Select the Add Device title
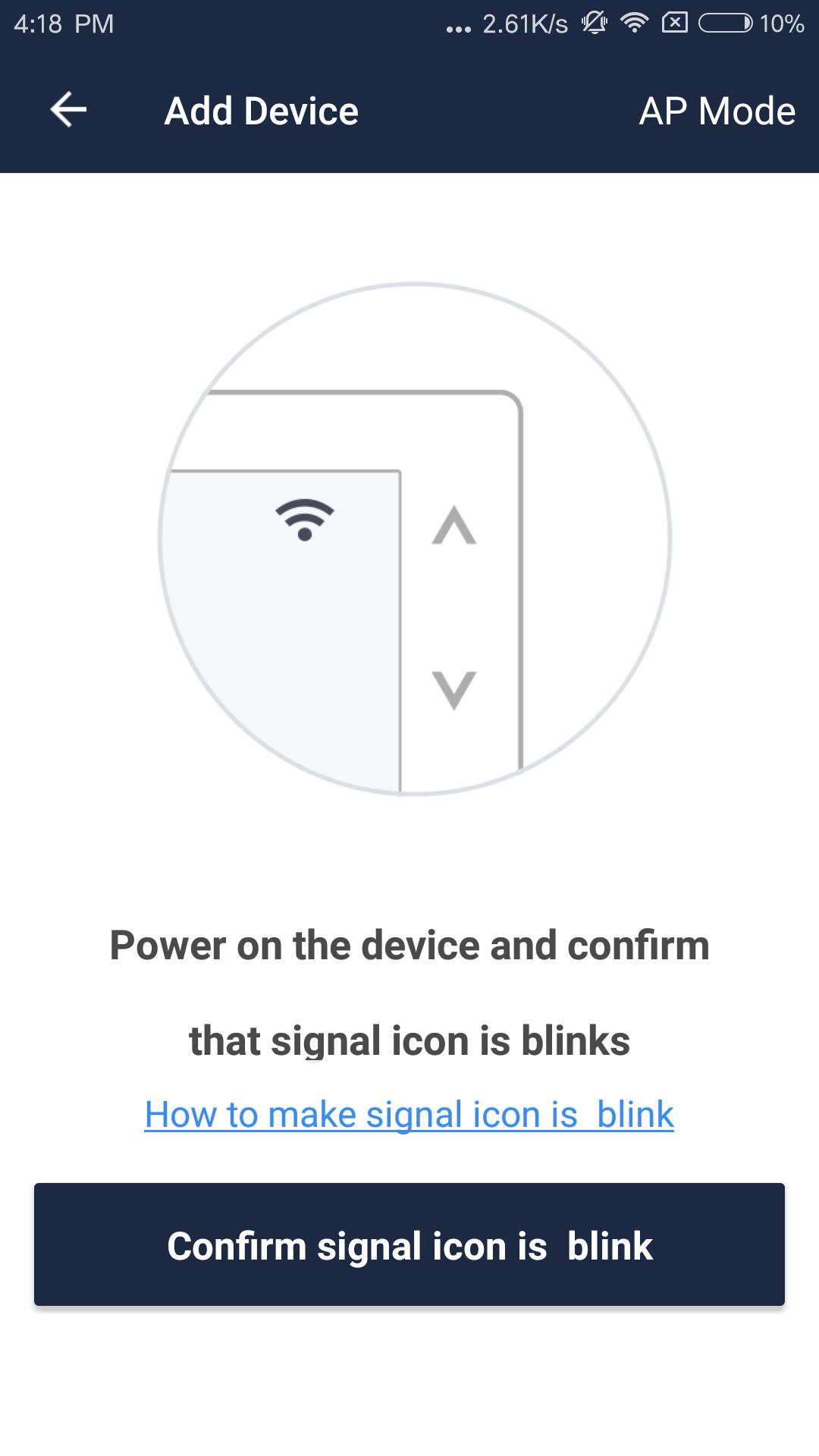Screen dimensions: 819x1456 point(261,111)
